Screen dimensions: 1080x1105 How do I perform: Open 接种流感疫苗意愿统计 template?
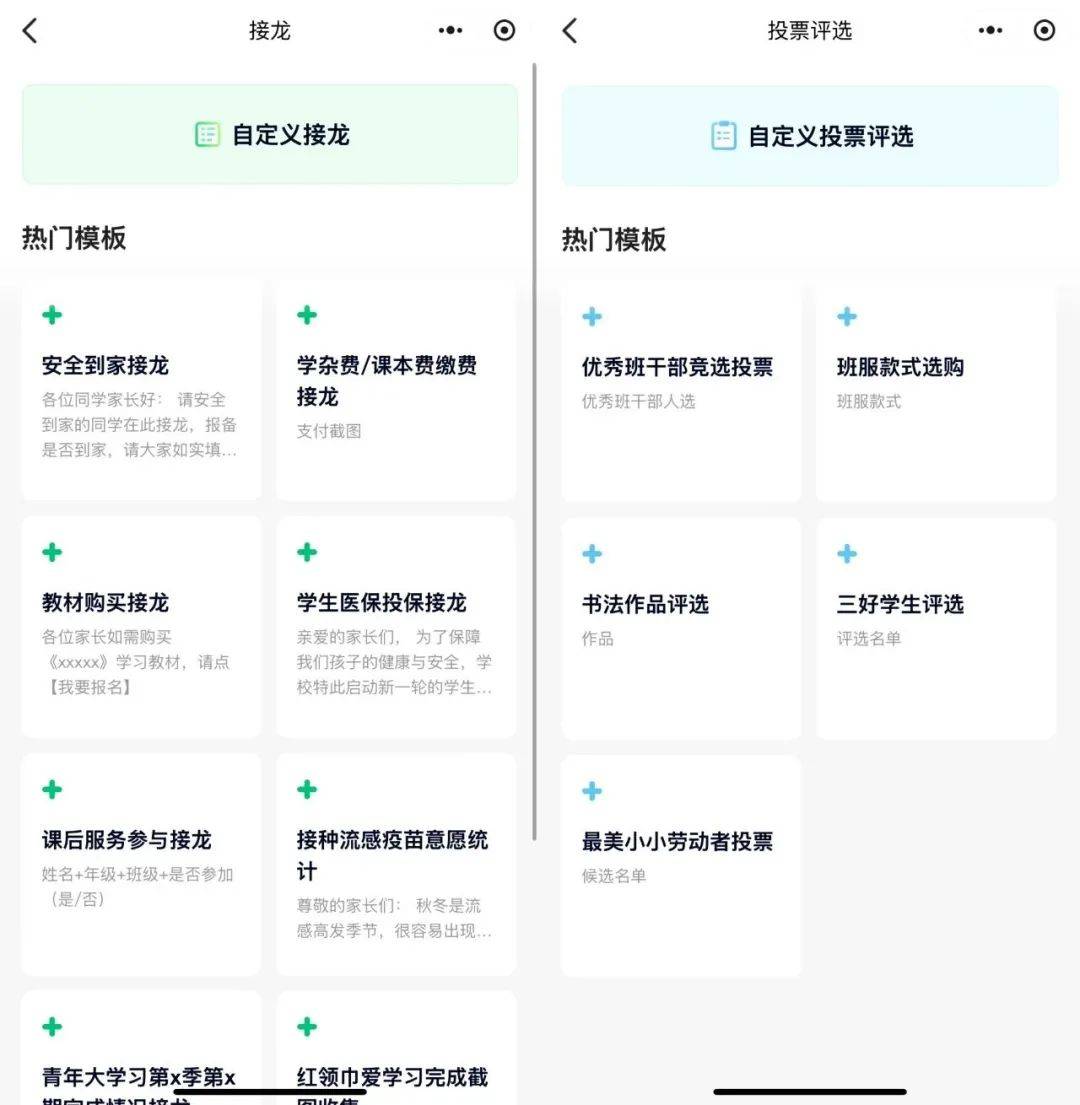[396, 863]
